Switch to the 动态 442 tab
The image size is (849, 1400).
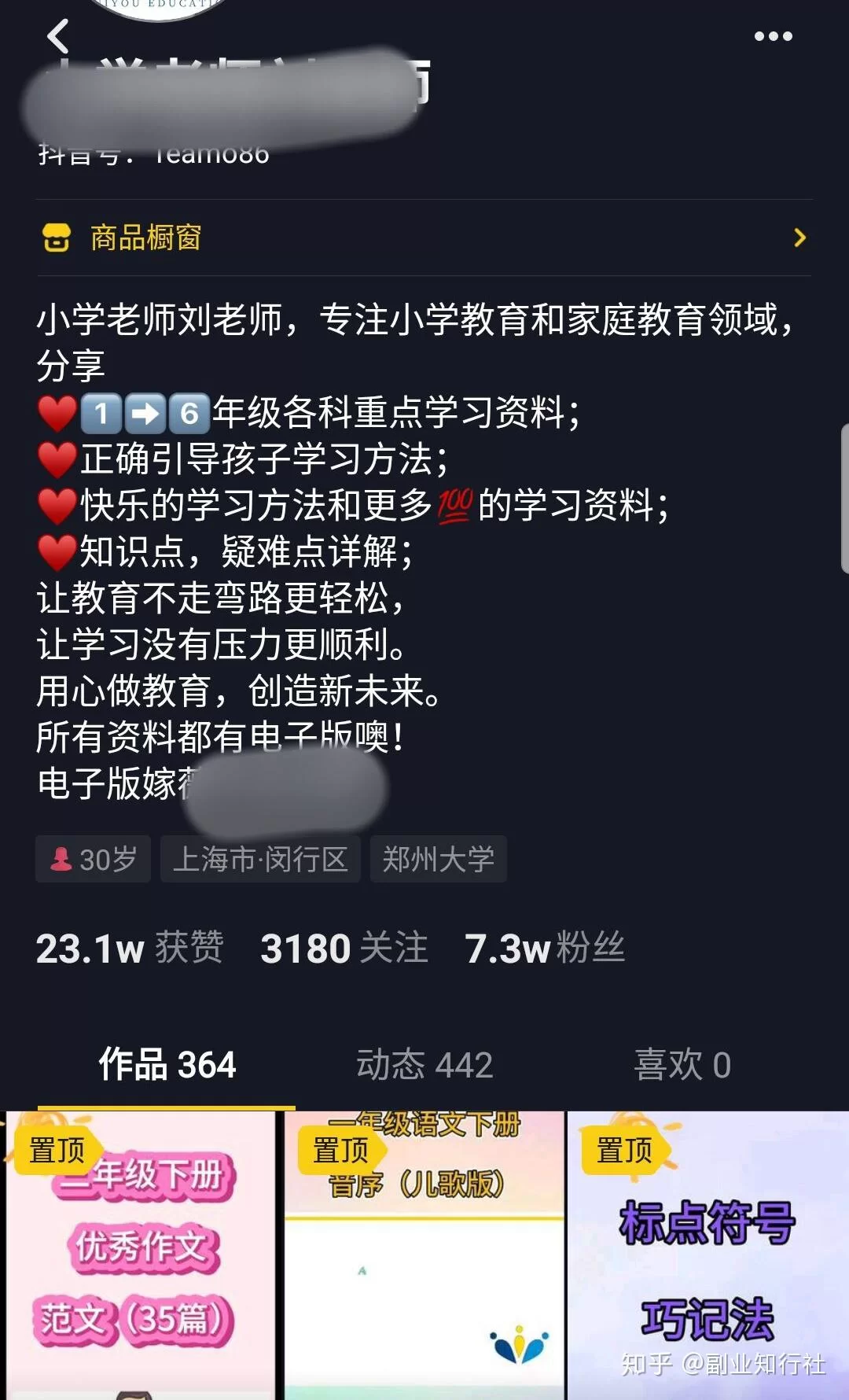tap(424, 1065)
